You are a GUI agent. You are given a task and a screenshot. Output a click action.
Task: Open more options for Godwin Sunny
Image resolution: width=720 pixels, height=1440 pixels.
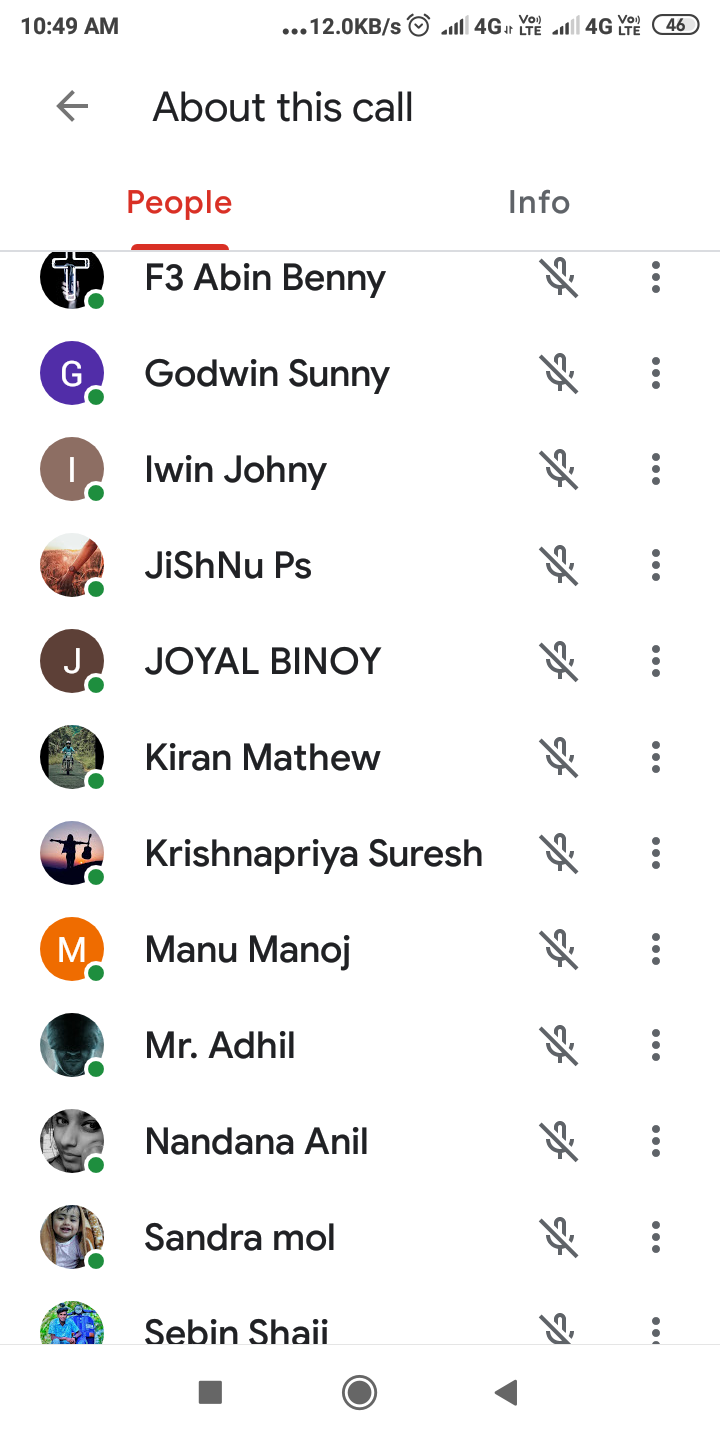point(656,373)
